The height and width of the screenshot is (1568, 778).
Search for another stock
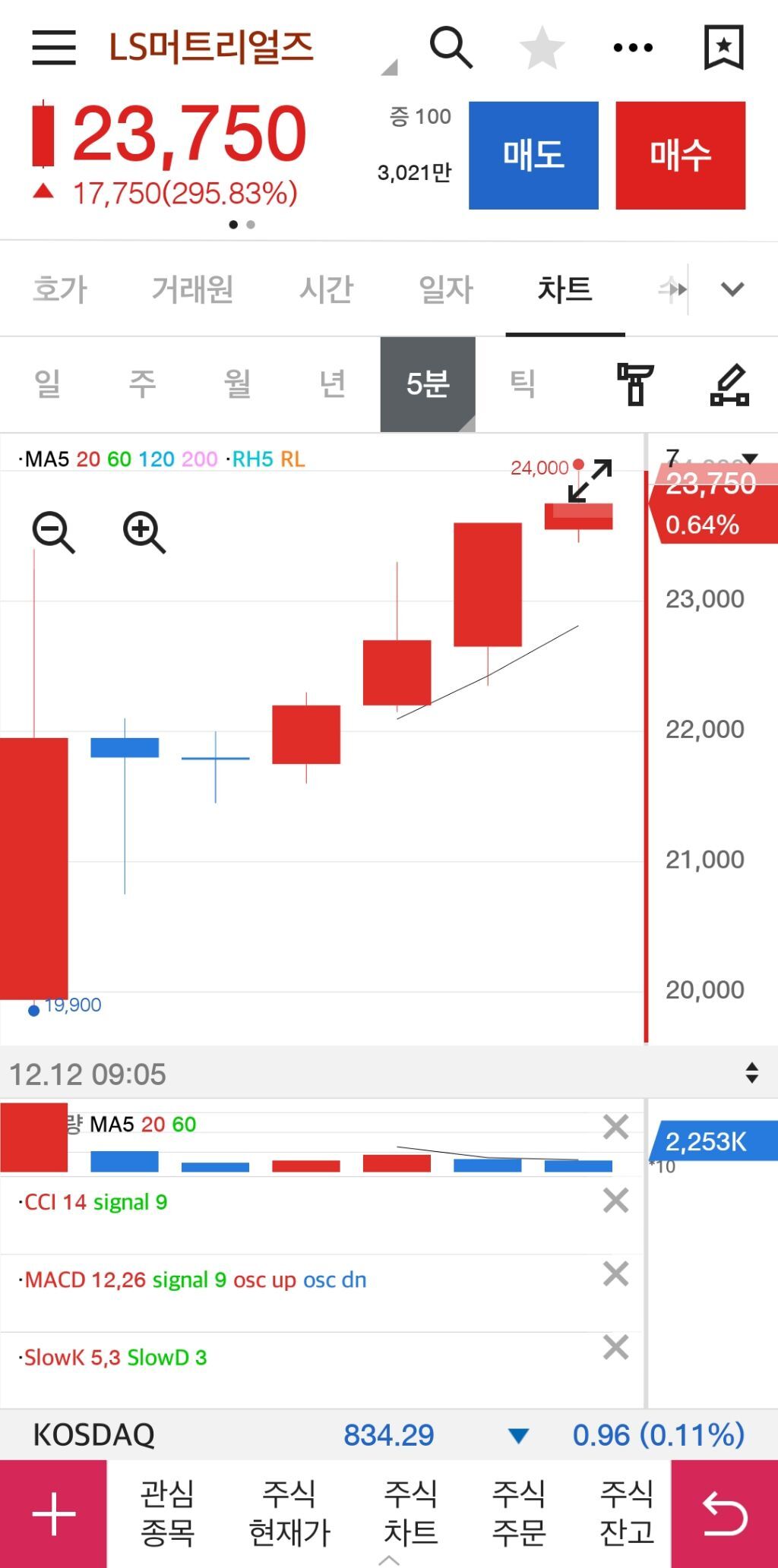451,47
